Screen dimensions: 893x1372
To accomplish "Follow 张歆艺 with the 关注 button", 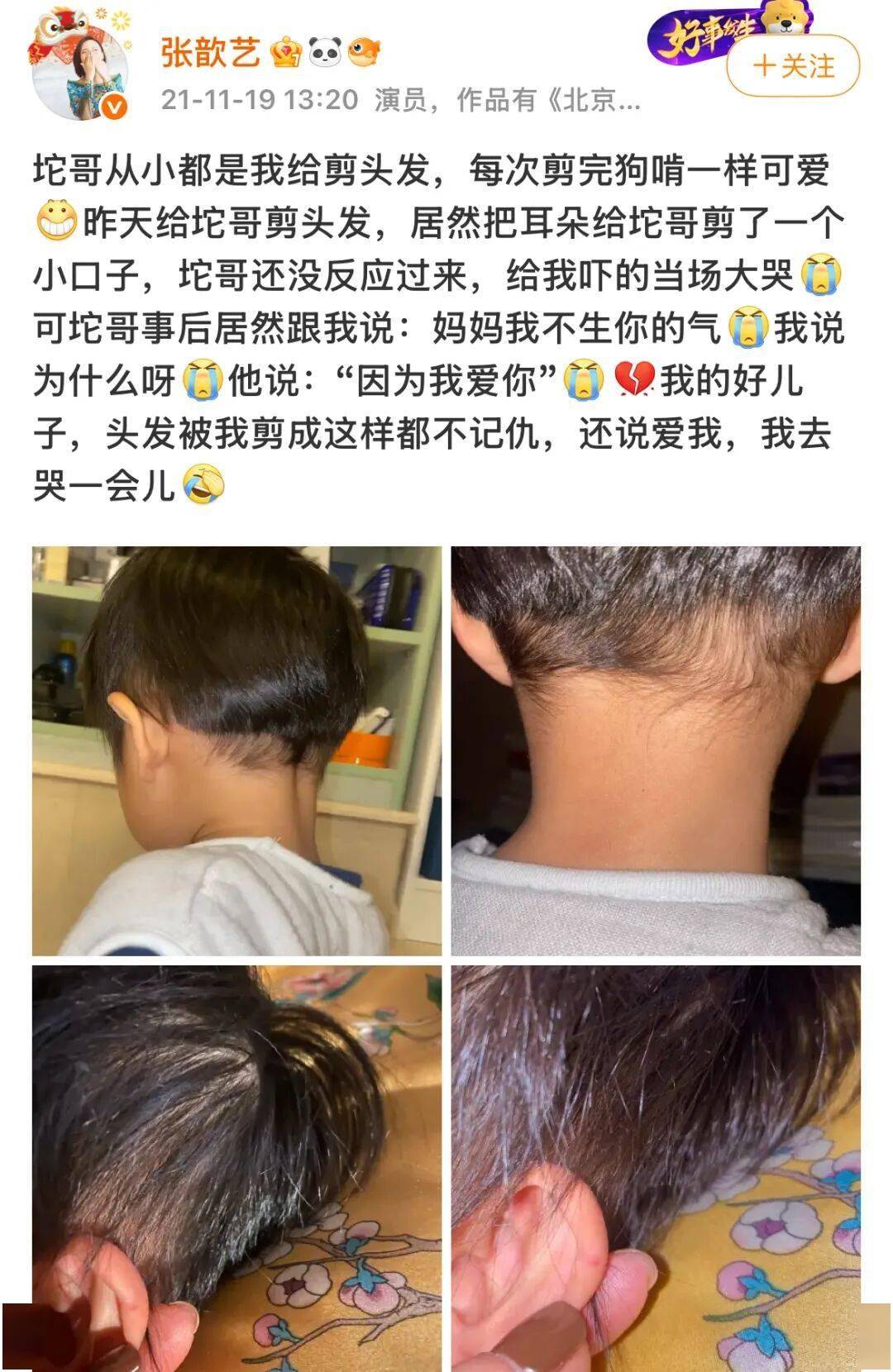I will click(x=793, y=66).
